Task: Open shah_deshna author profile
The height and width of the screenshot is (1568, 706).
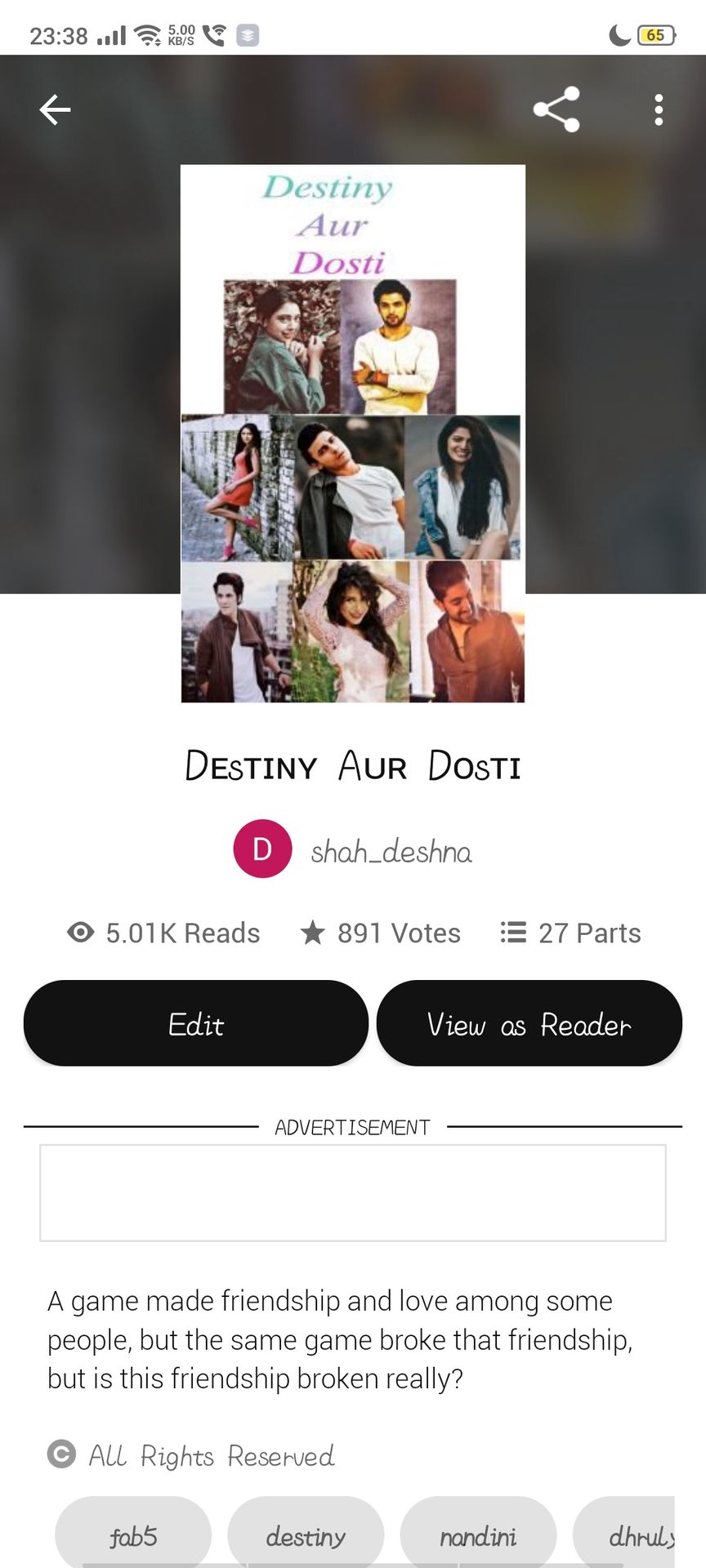Action: [390, 852]
